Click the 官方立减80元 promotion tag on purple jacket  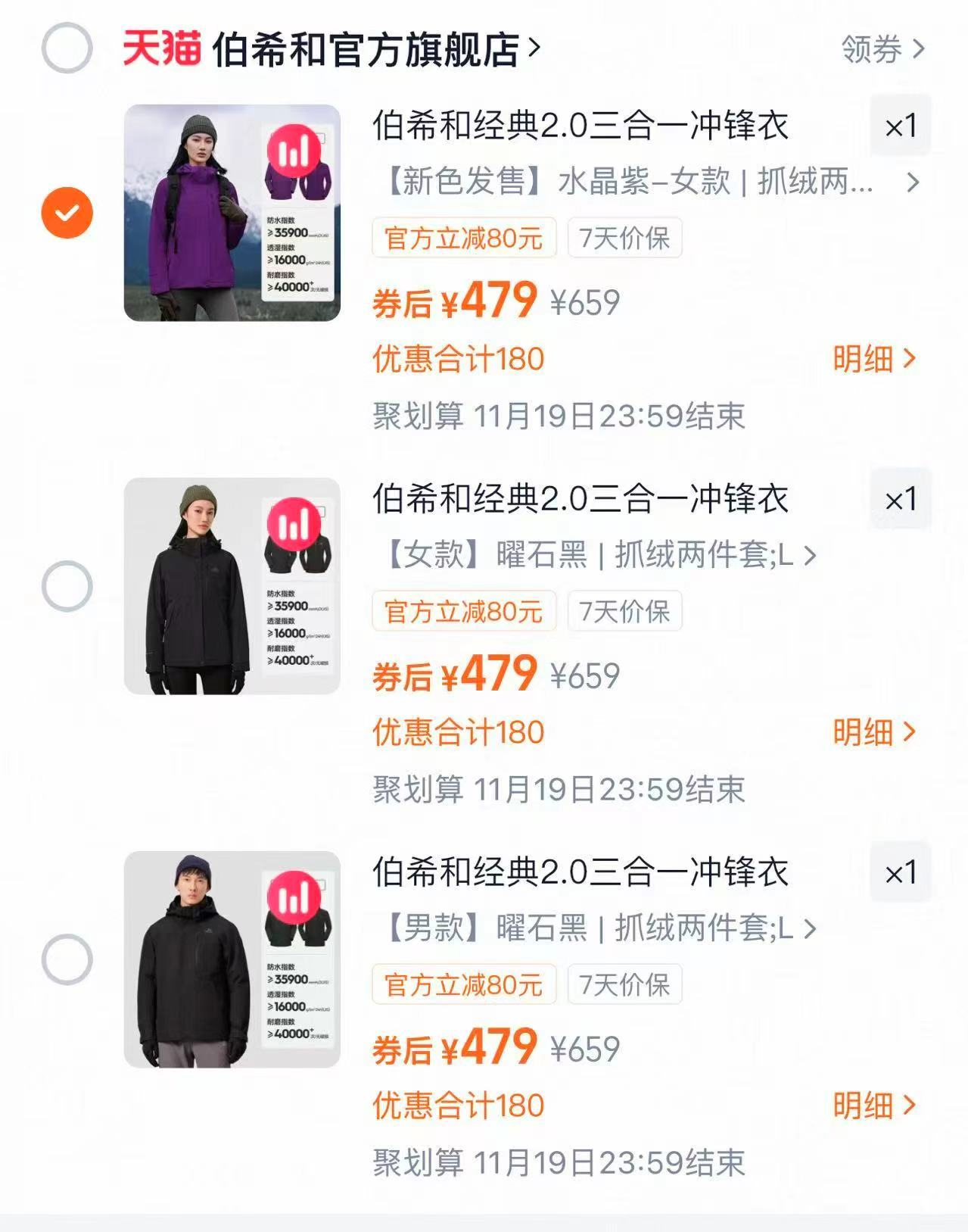point(462,239)
